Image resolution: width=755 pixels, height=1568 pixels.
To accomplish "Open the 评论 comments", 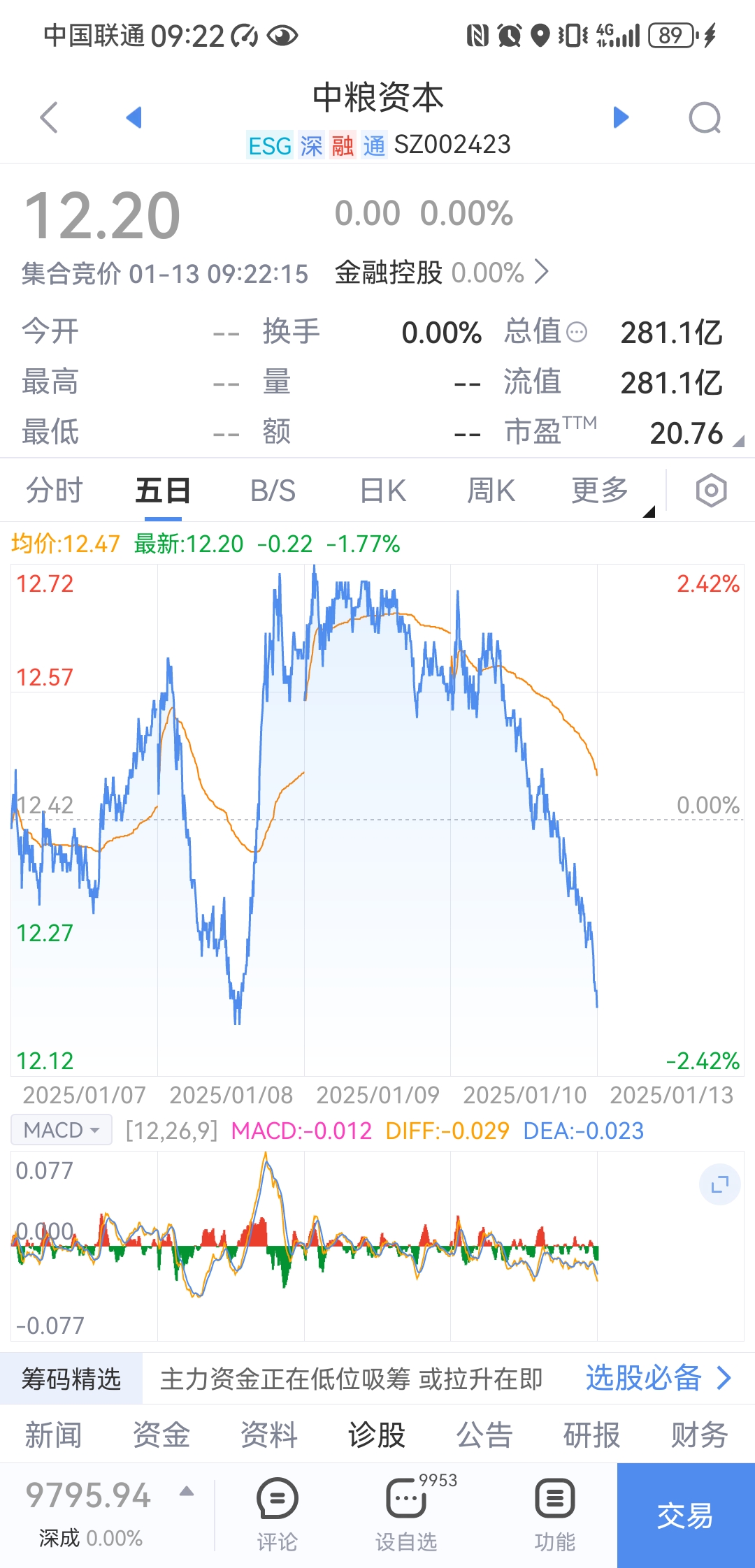I will (x=278, y=1515).
